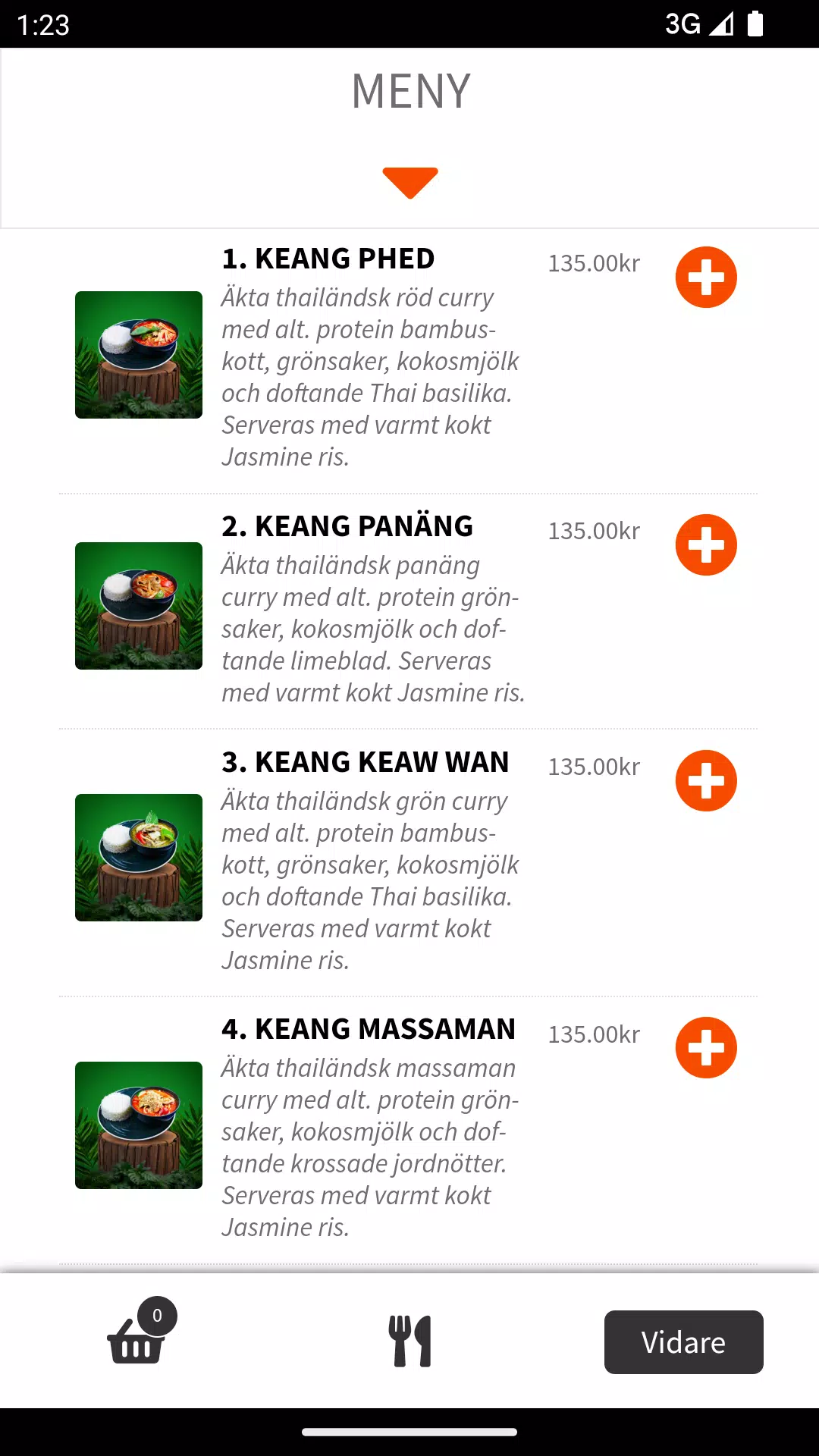Continue with the Vidare button

click(683, 1342)
